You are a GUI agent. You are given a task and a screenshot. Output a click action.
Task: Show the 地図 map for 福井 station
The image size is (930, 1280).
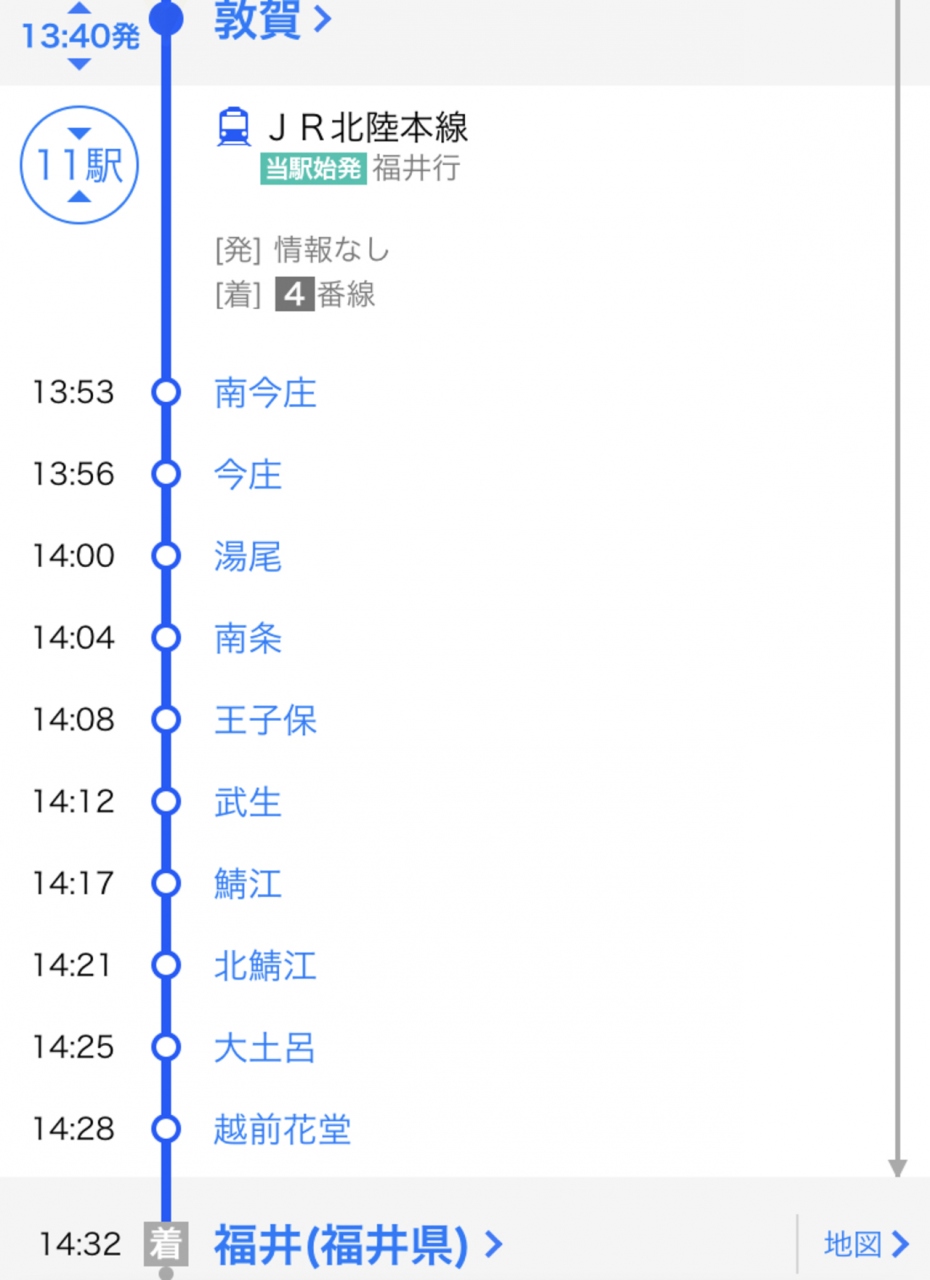click(x=866, y=1245)
